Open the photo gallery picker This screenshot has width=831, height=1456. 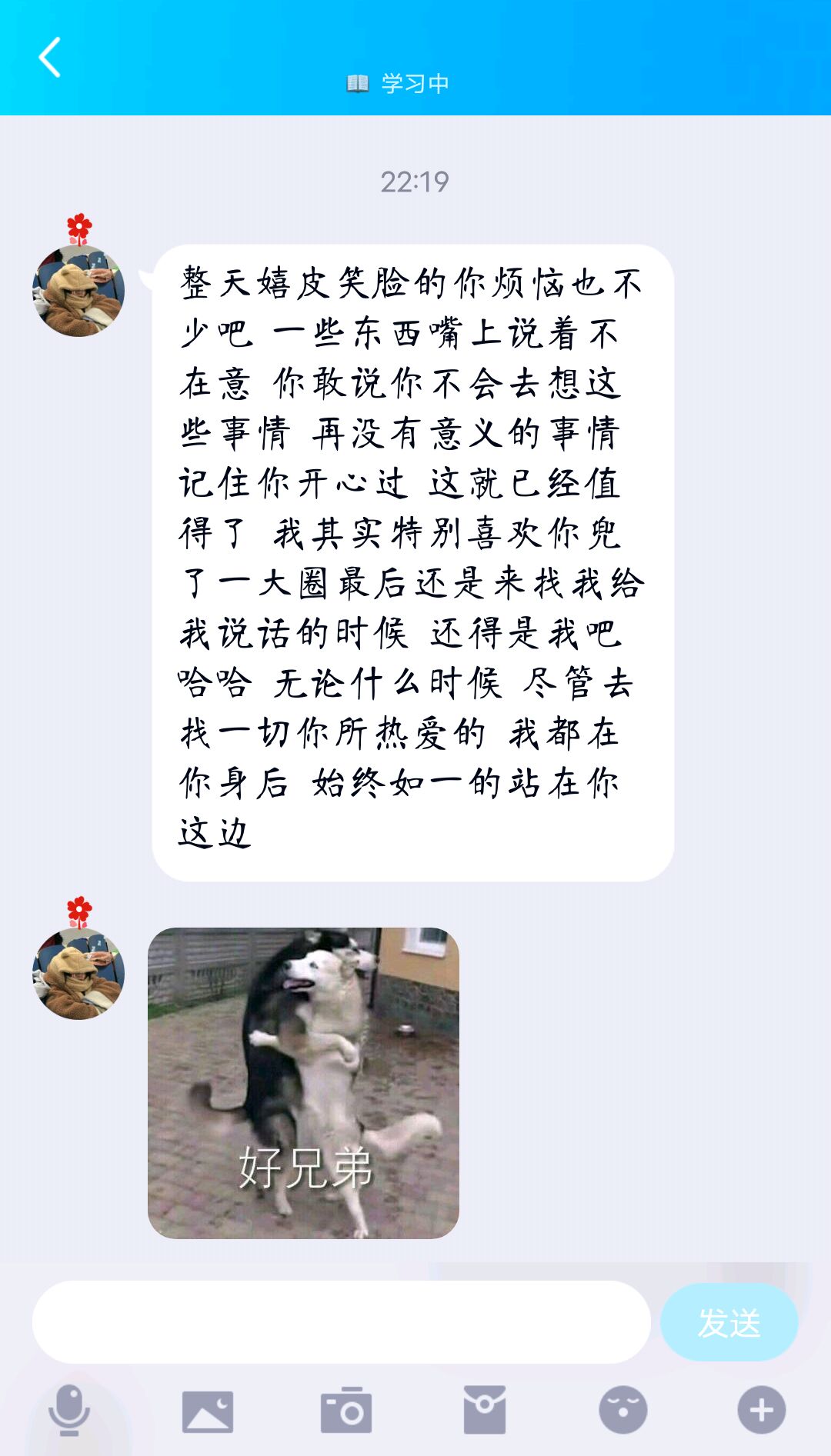tap(208, 1411)
